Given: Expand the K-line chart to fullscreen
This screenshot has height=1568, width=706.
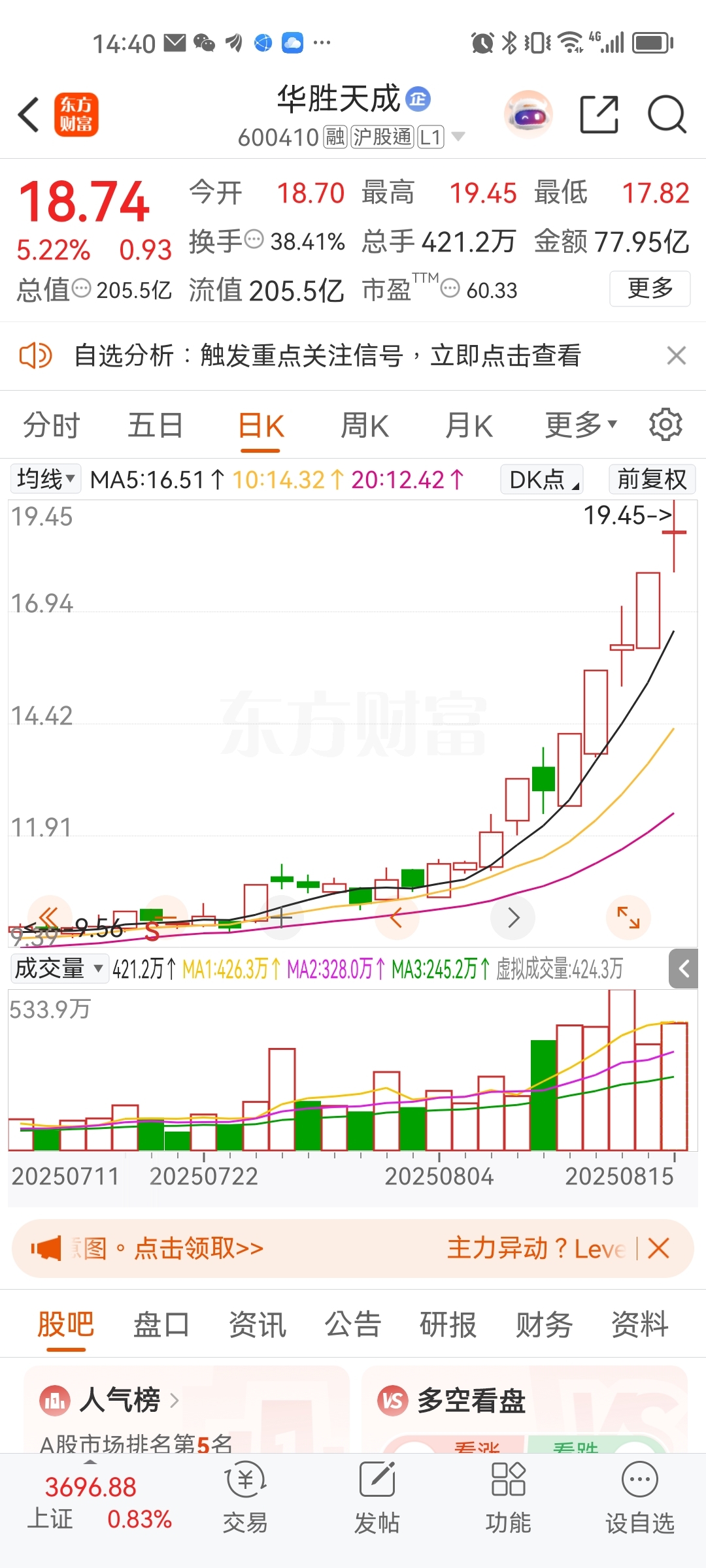Looking at the screenshot, I should coord(628,917).
